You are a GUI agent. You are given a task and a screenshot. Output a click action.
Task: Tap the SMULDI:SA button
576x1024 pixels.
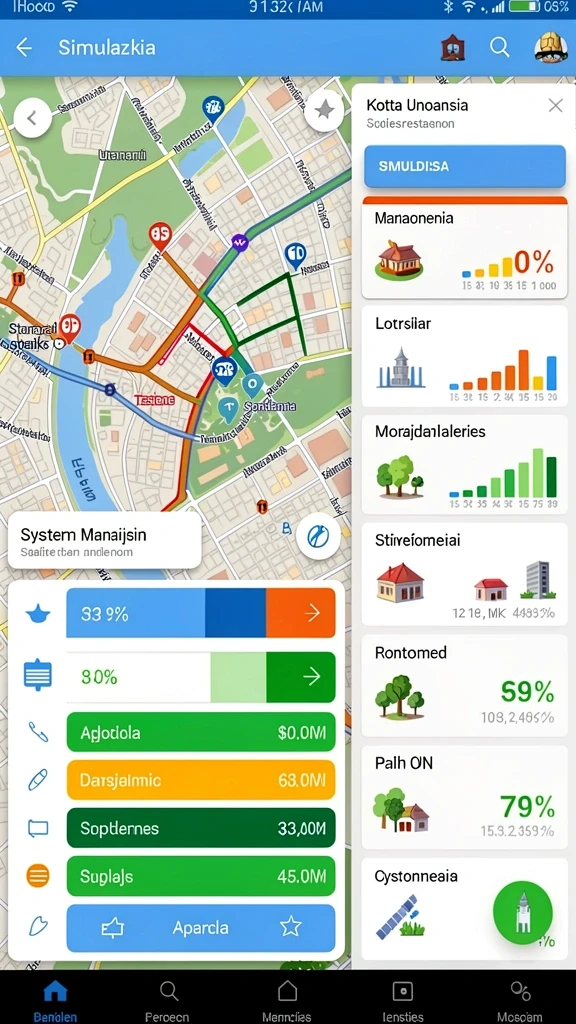[x=464, y=167]
